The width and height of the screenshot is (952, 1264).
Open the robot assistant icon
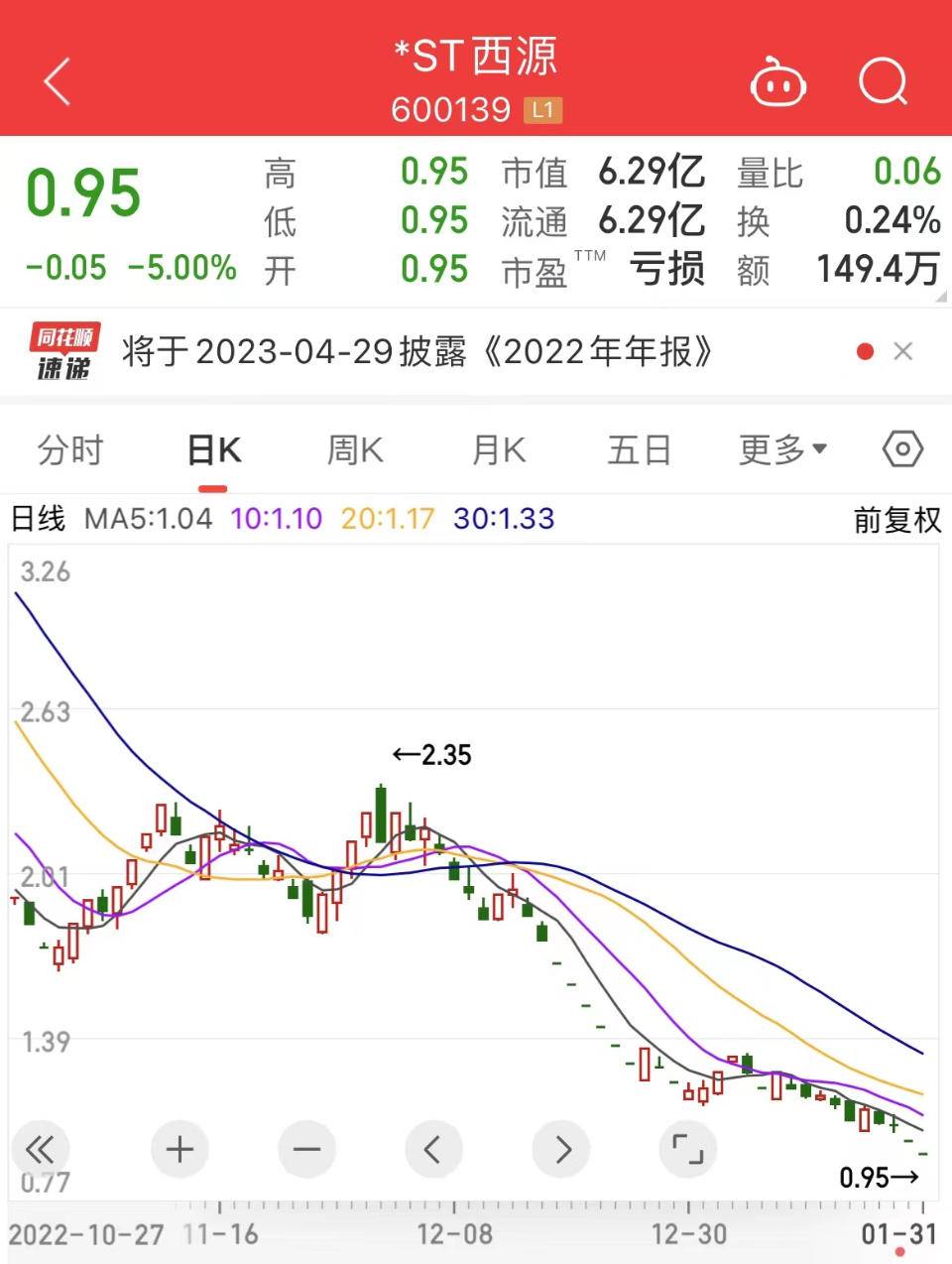click(x=777, y=81)
